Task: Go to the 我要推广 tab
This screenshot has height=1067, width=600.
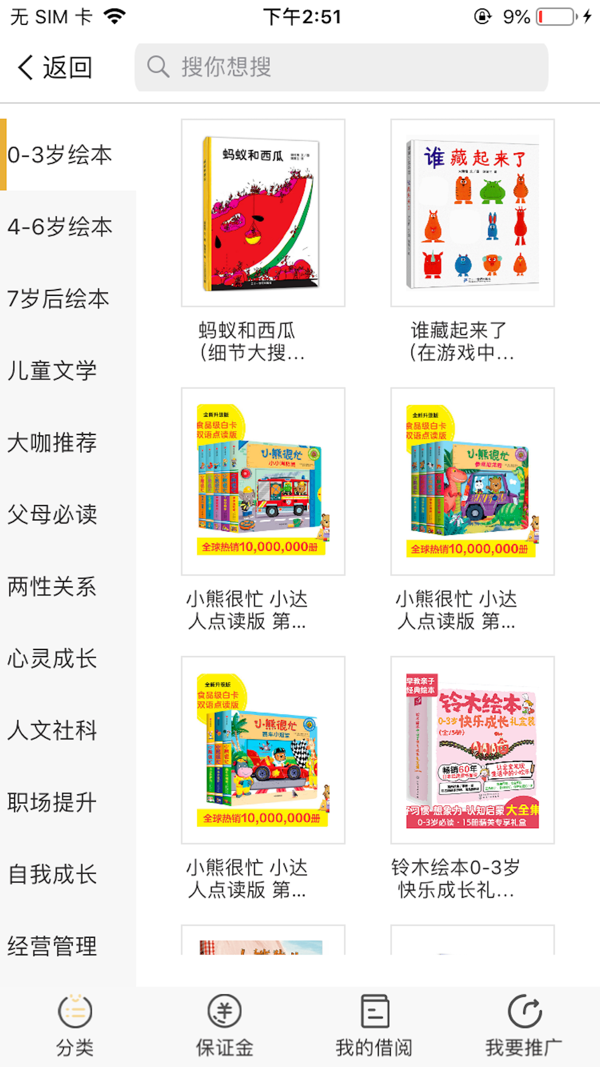Action: [524, 1027]
